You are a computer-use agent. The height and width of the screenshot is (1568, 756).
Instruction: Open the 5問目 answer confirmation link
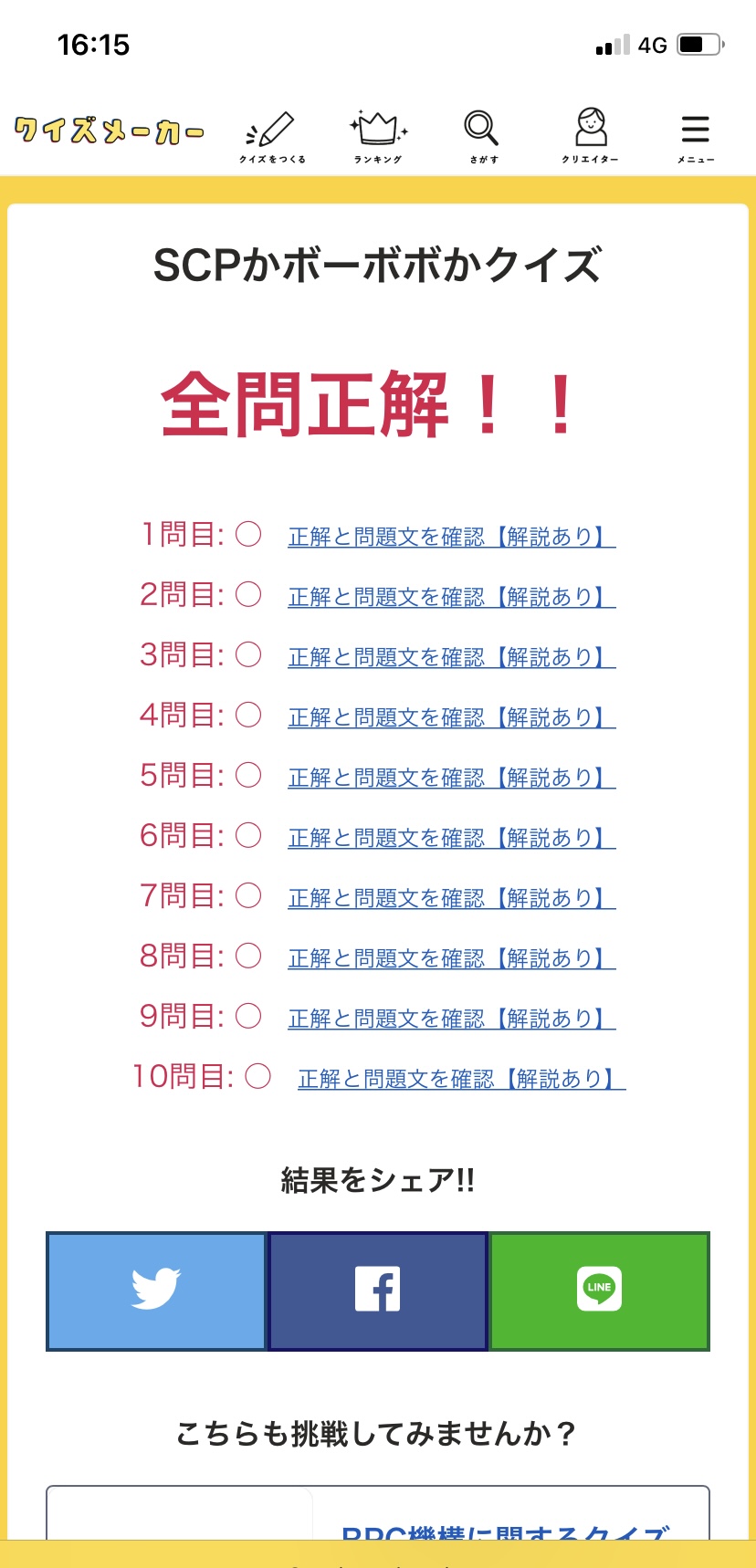(451, 778)
